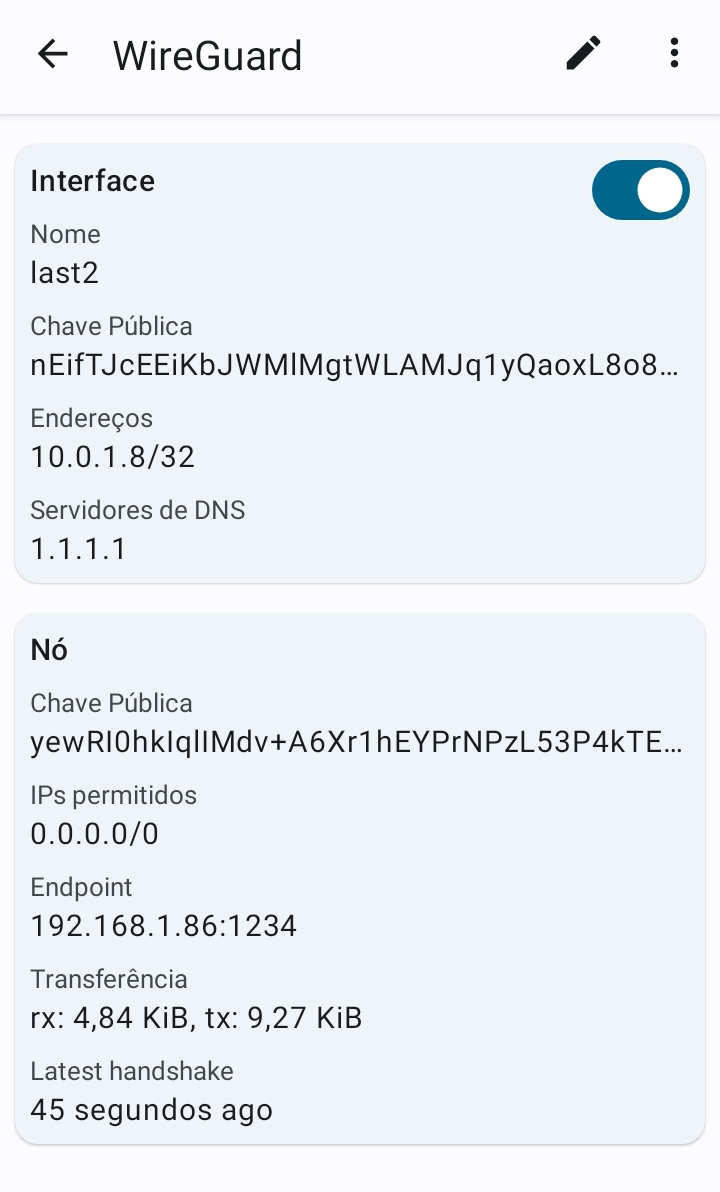The image size is (720, 1192).
Task: Select the WireGuard title in the toolbar
Action: click(207, 57)
